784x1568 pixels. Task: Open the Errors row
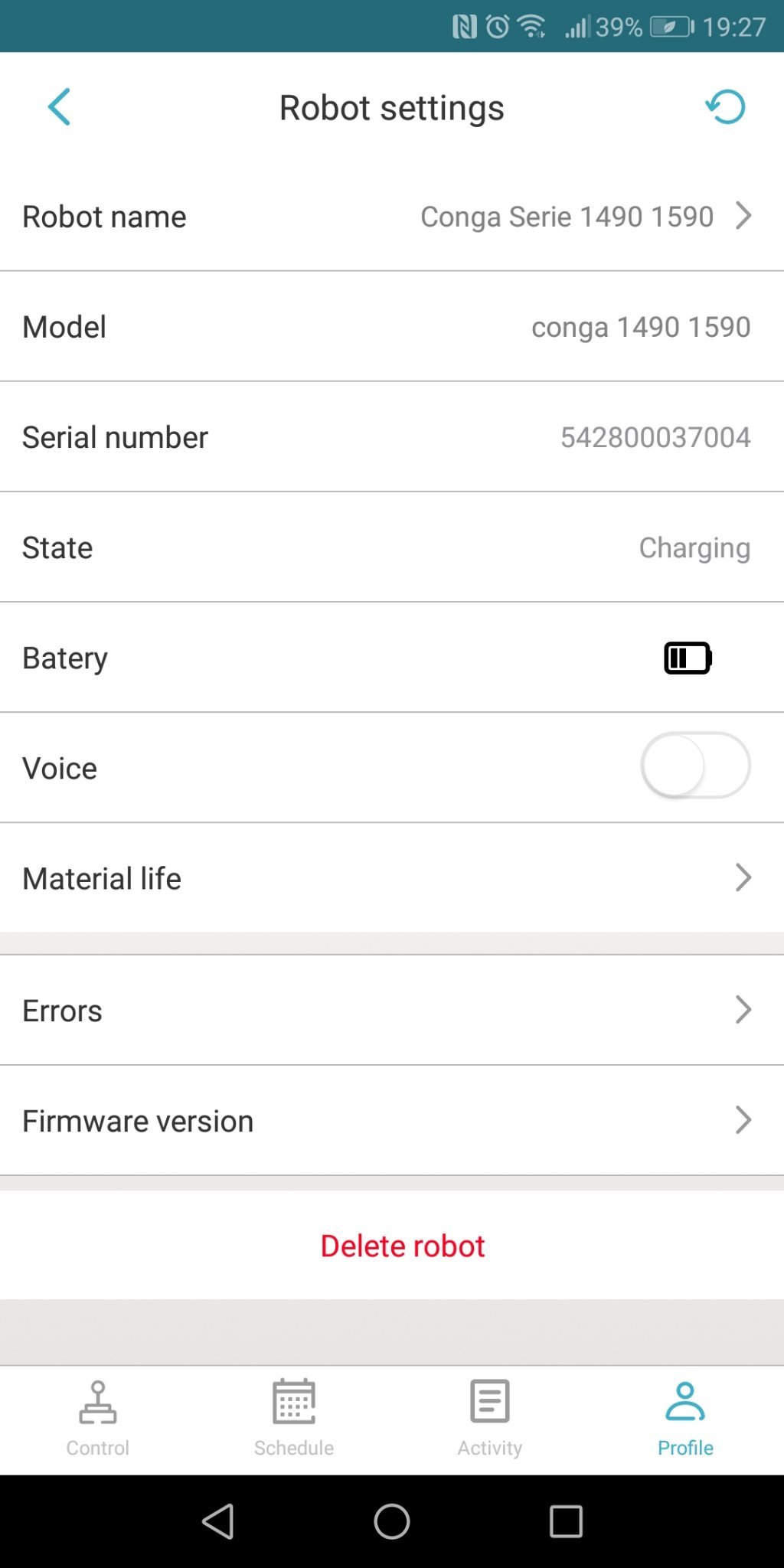click(392, 1011)
